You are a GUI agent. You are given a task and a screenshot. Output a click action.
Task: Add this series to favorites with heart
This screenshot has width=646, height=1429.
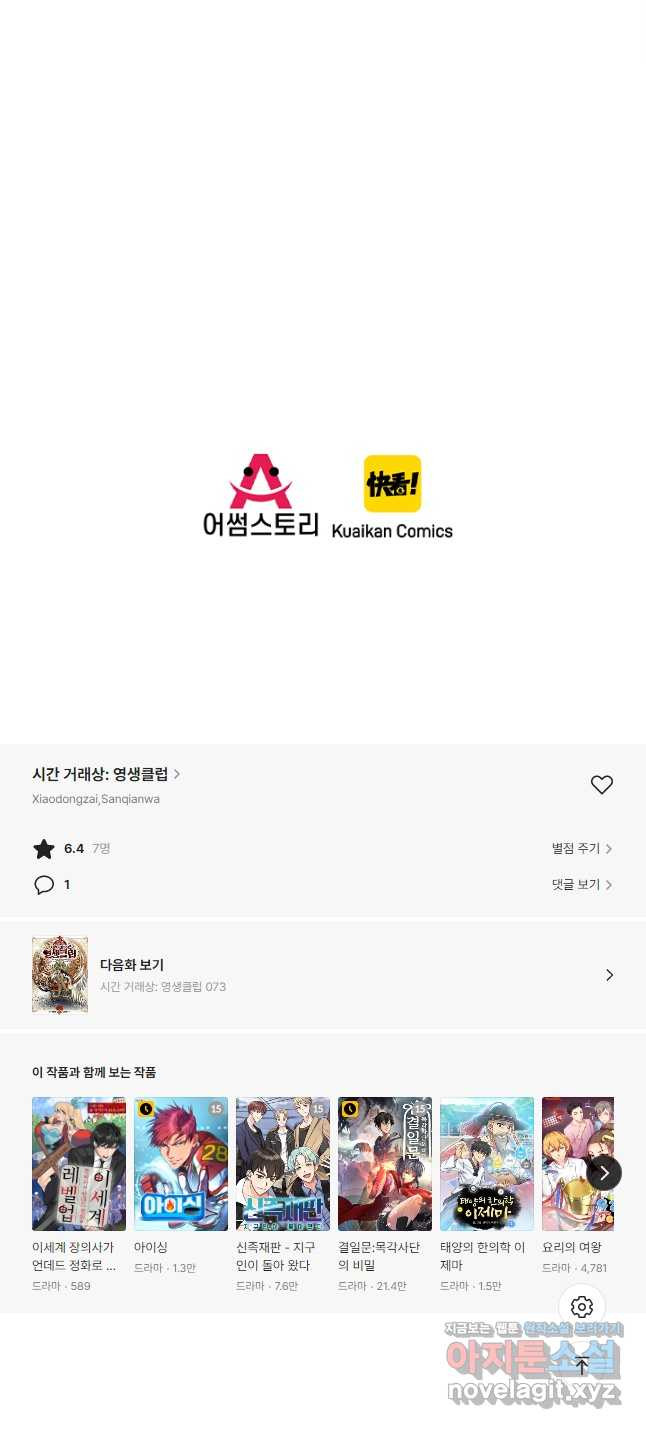(601, 785)
